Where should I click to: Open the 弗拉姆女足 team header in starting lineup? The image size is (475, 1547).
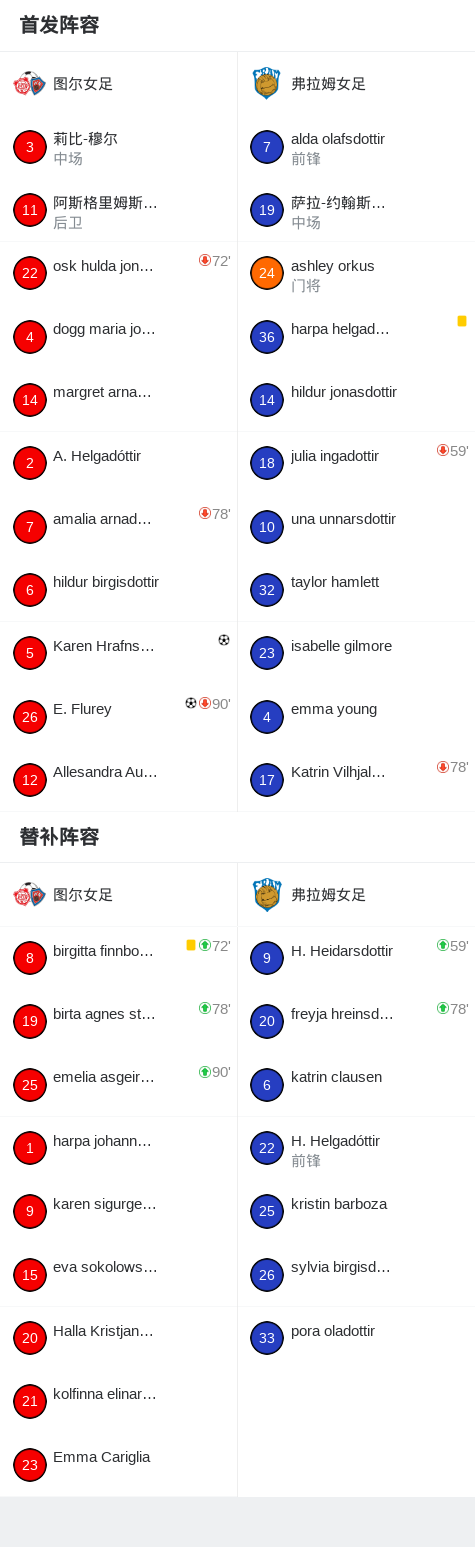[x=356, y=84]
